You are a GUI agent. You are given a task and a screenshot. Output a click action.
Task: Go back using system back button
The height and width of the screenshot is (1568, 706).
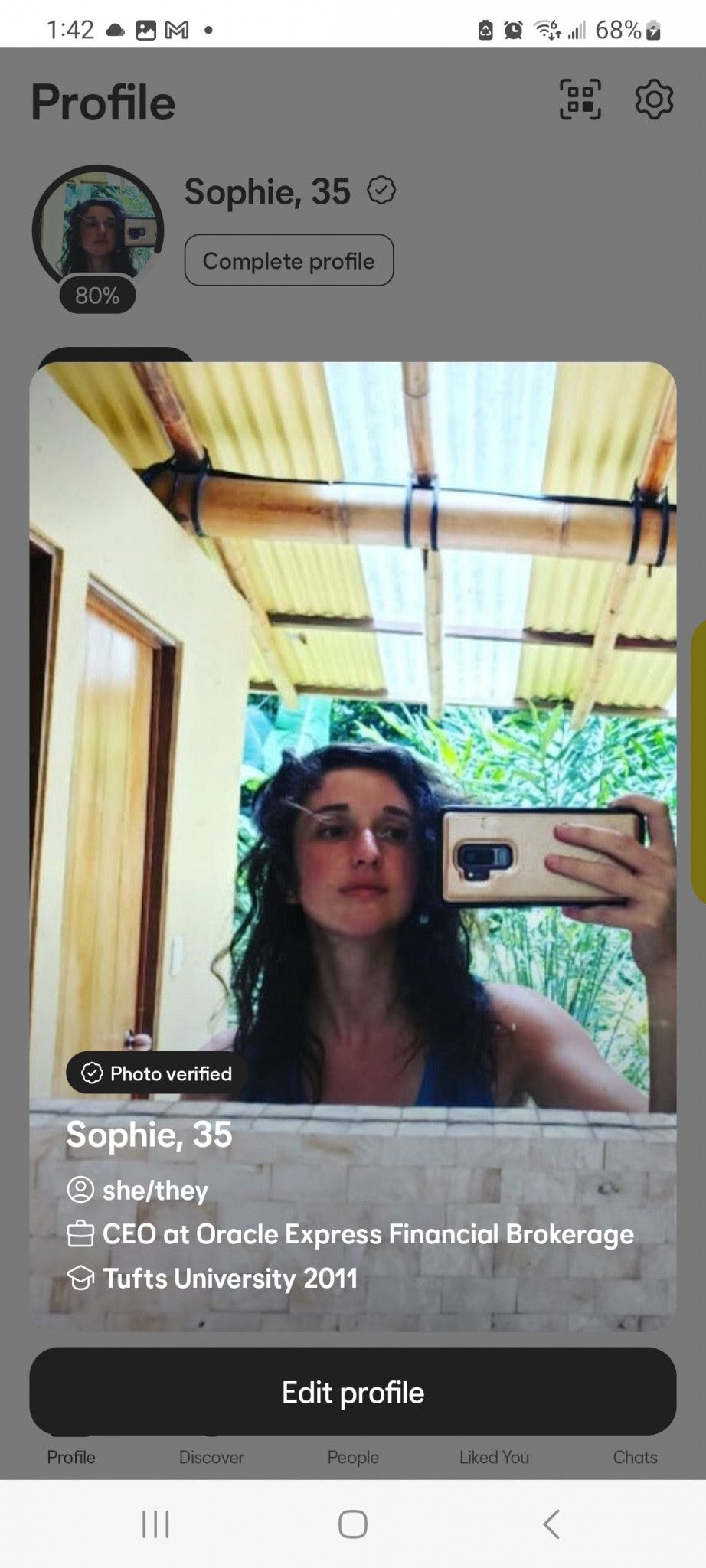(551, 1524)
